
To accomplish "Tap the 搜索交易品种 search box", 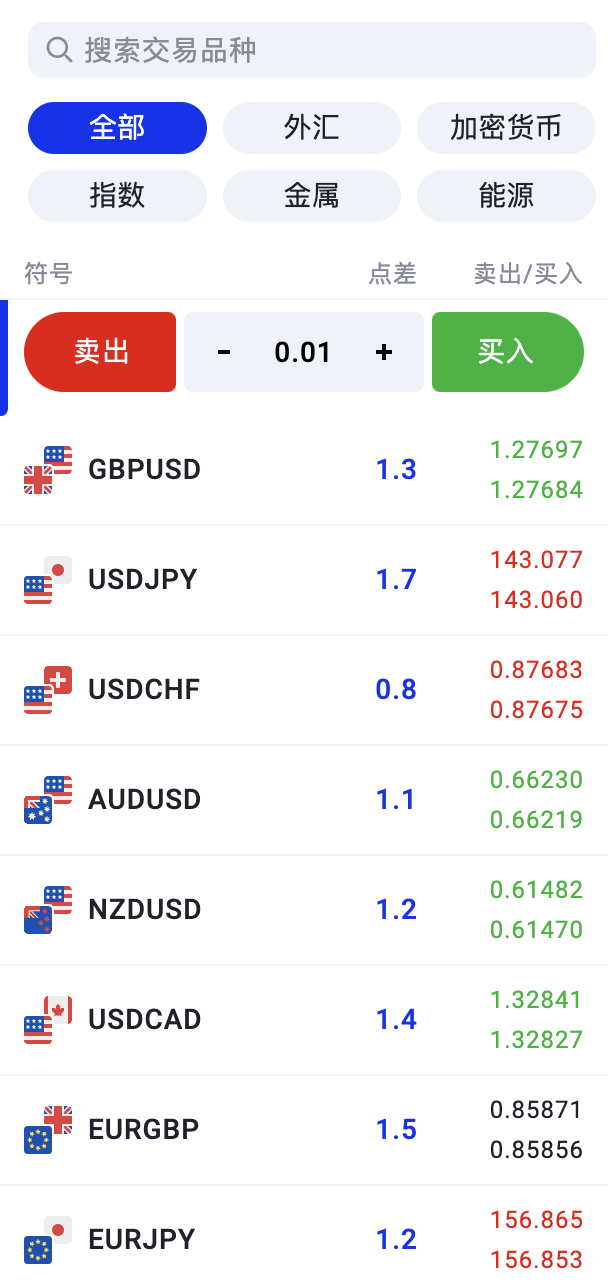I will tap(312, 50).
